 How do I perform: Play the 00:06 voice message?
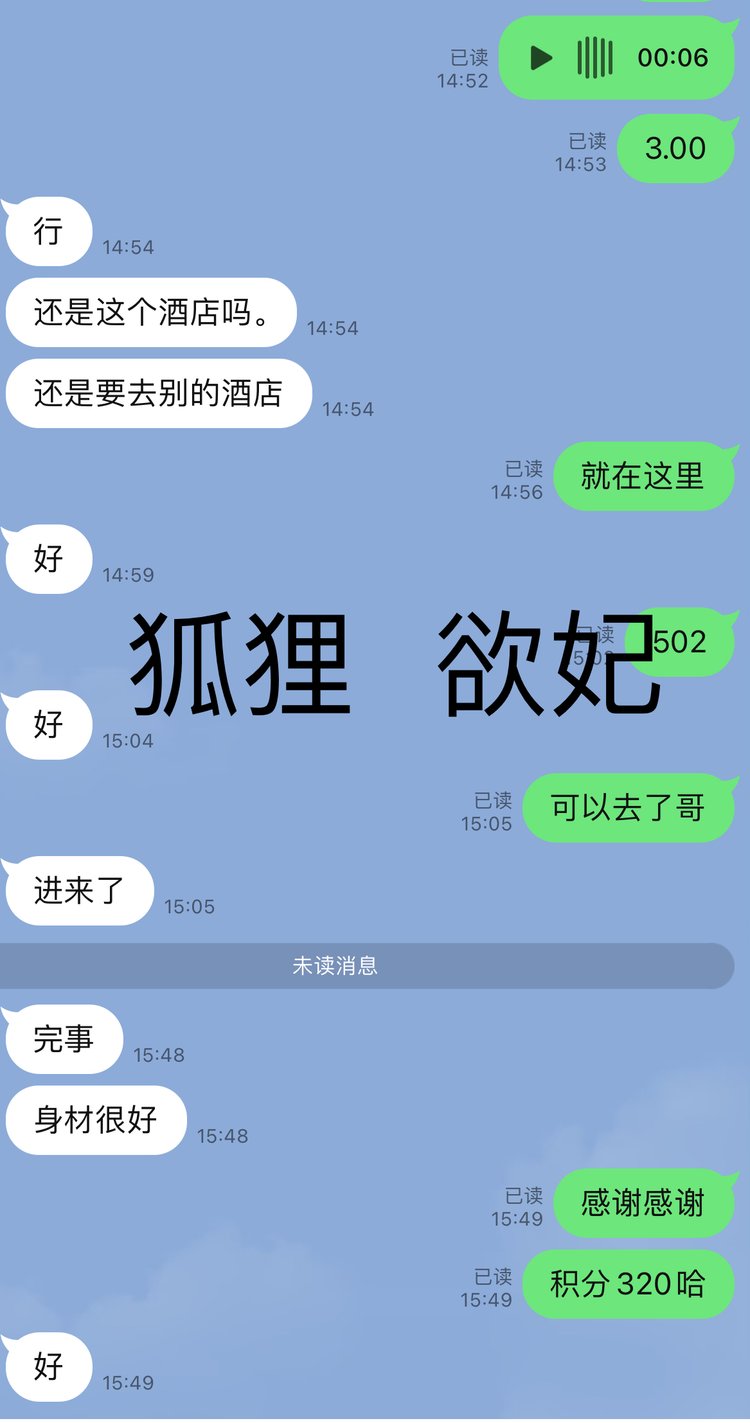[541, 58]
